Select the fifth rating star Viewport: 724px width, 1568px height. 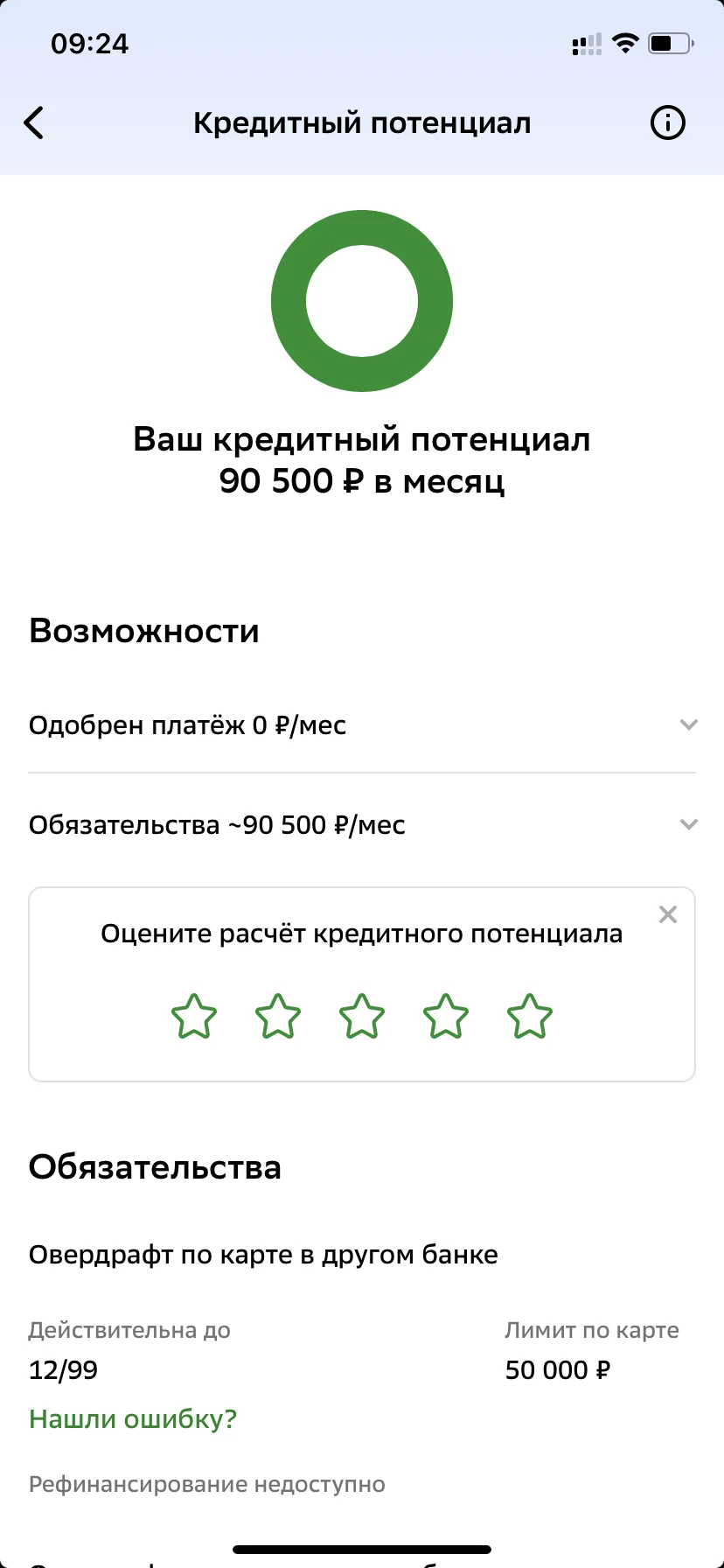tap(529, 1016)
